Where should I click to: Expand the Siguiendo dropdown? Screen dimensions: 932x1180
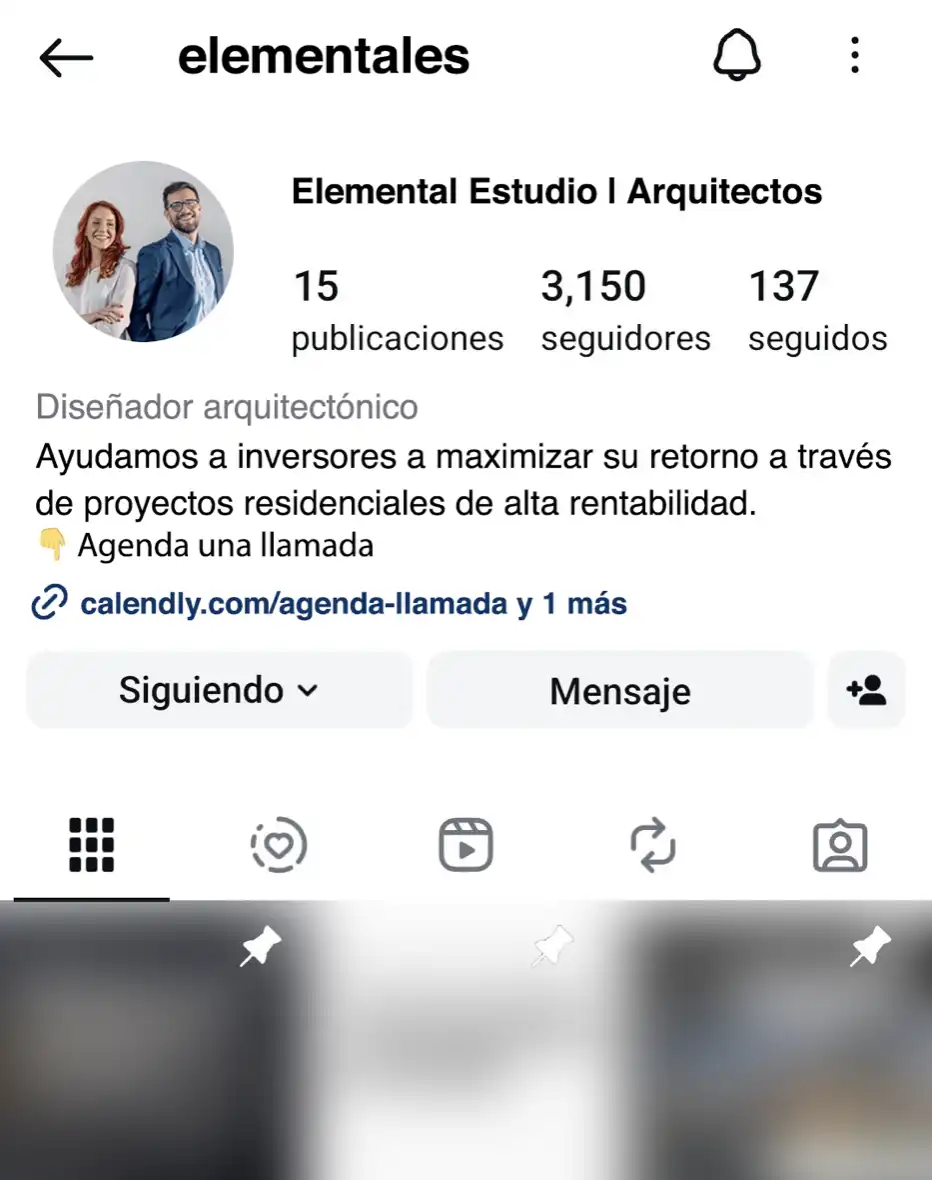point(218,690)
